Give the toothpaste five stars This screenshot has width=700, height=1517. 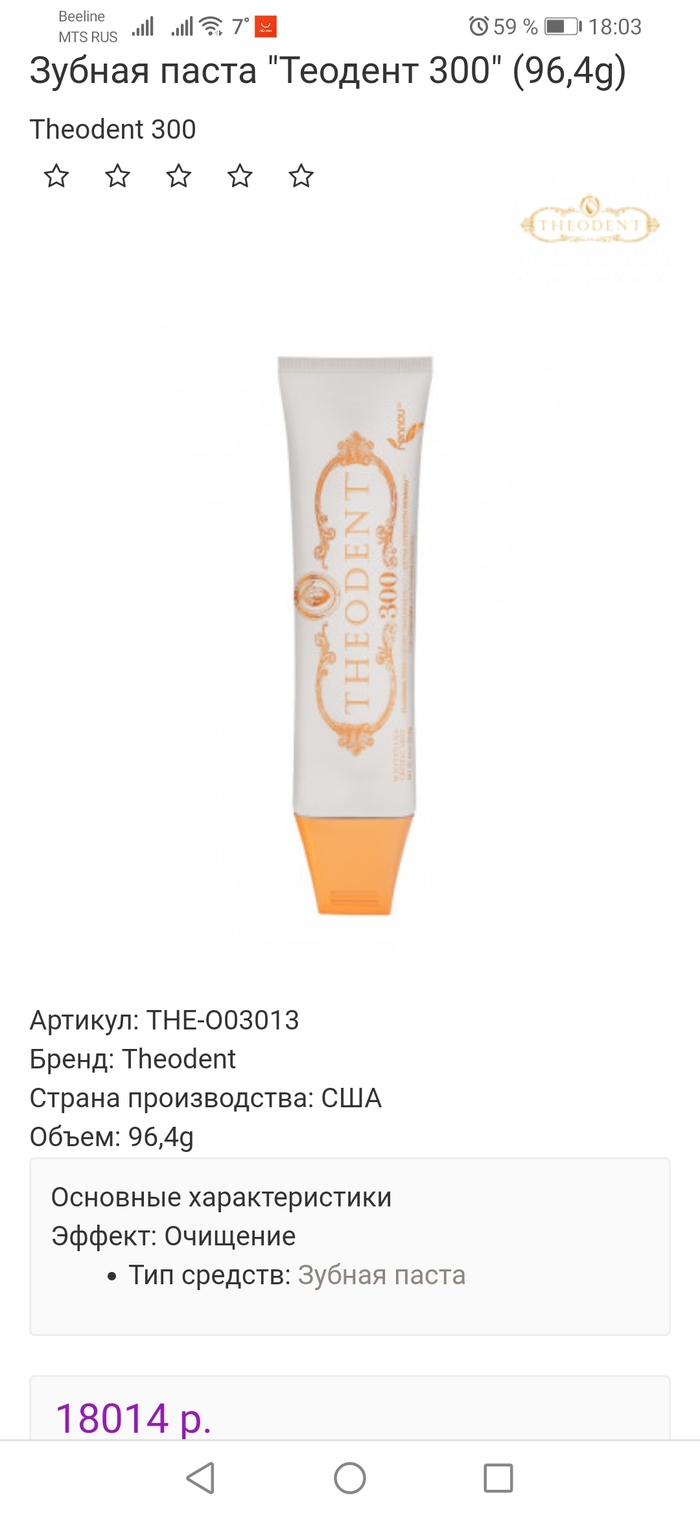coord(301,177)
